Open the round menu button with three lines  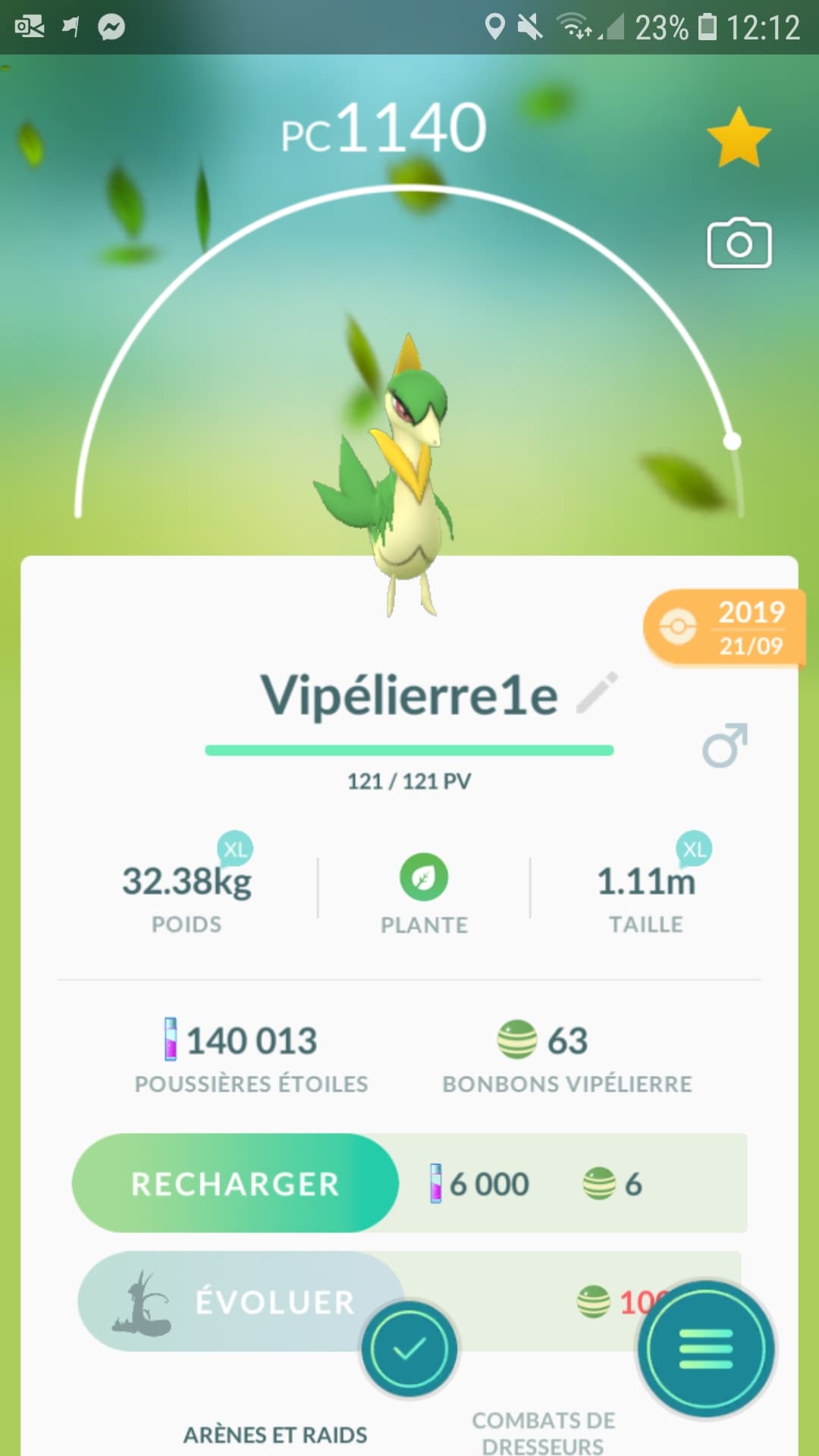[x=706, y=1349]
